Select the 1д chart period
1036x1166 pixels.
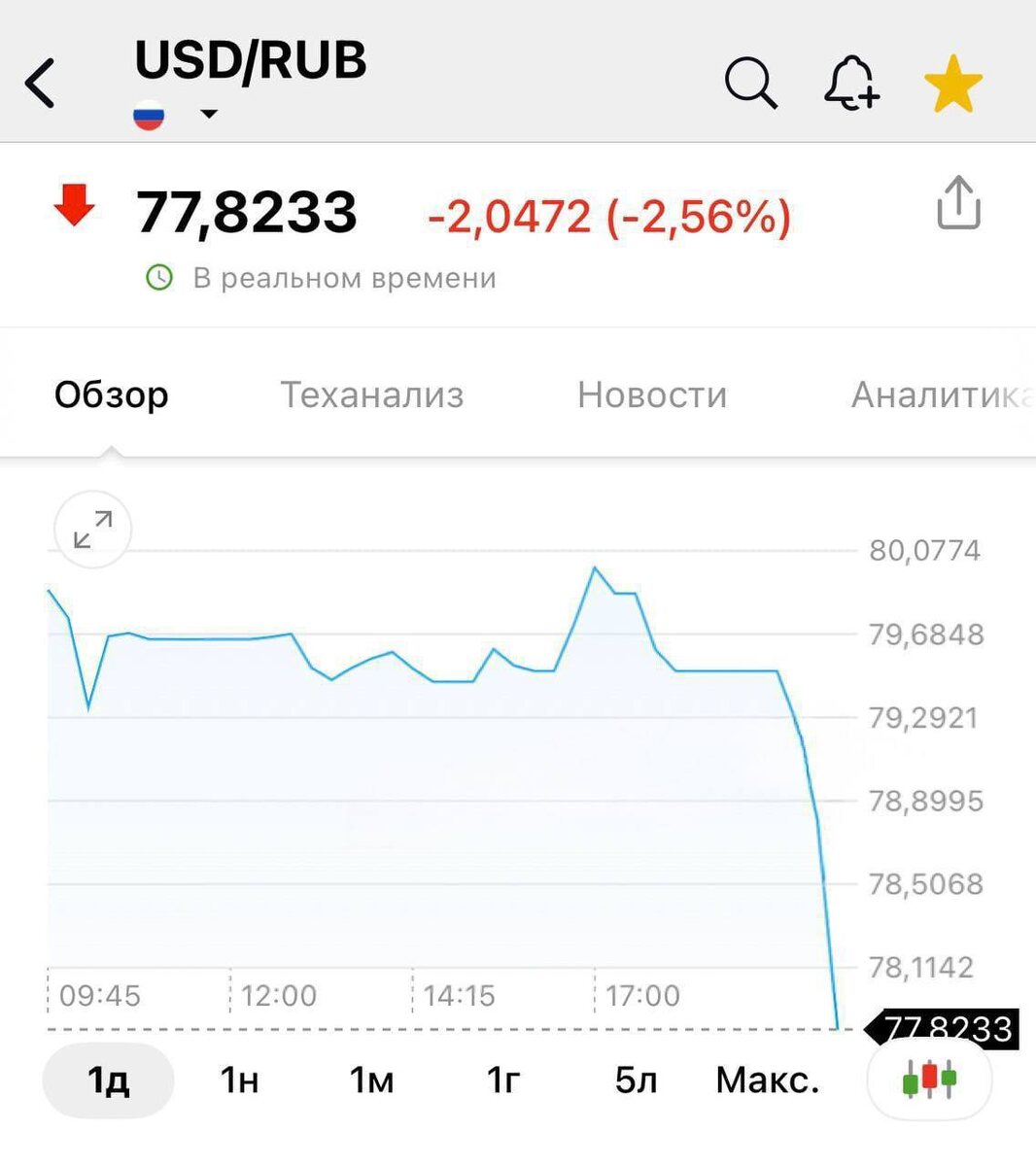(x=108, y=1080)
